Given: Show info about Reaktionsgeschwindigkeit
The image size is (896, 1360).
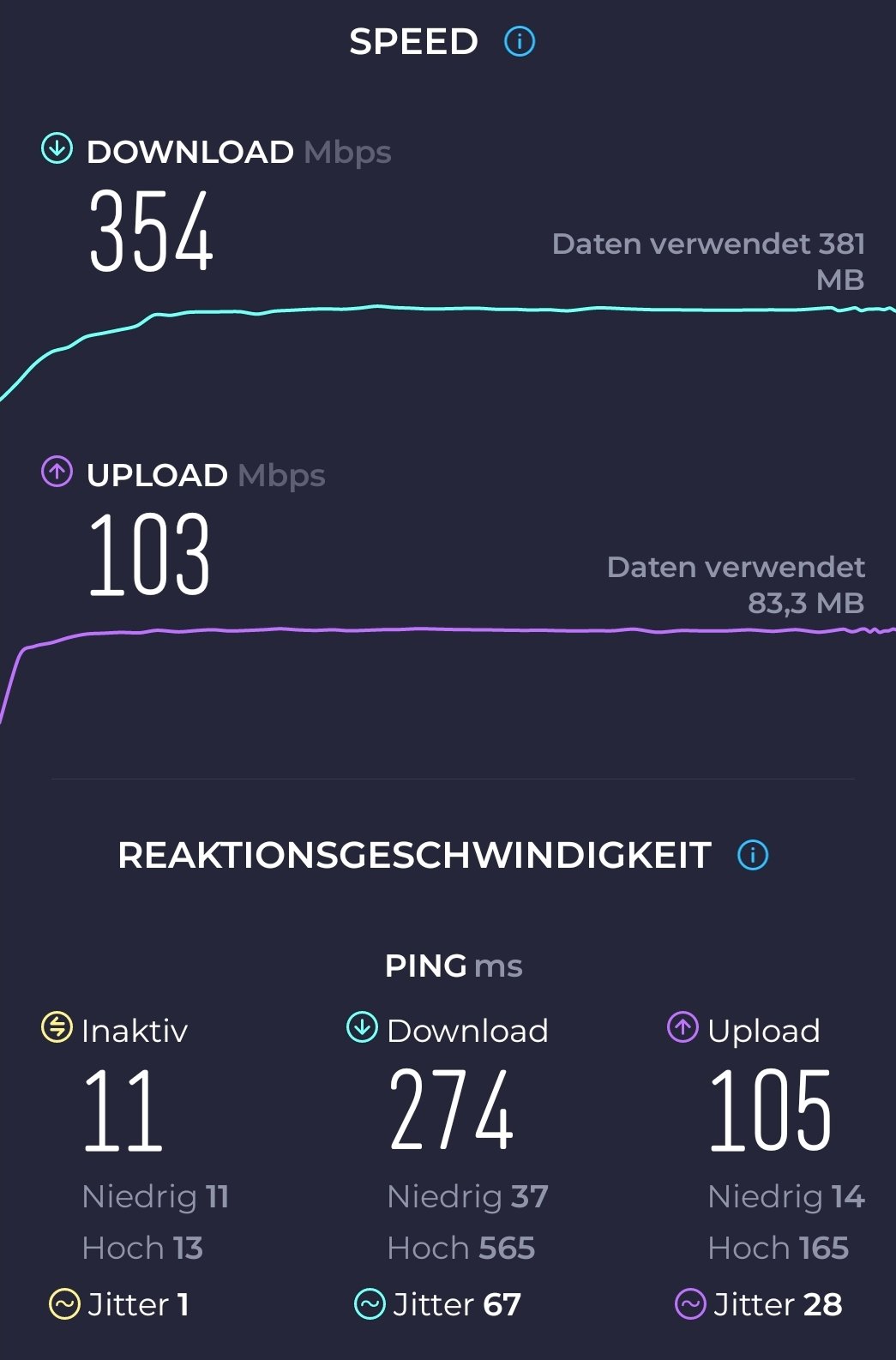Looking at the screenshot, I should point(753,855).
